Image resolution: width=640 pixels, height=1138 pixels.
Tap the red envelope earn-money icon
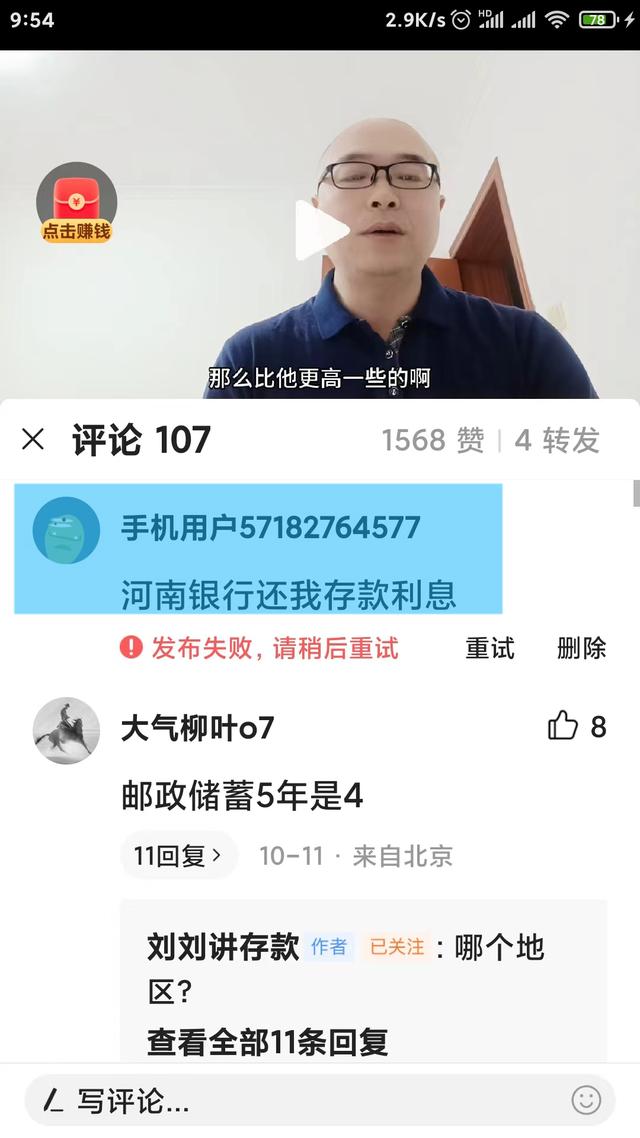pyautogui.click(x=76, y=202)
